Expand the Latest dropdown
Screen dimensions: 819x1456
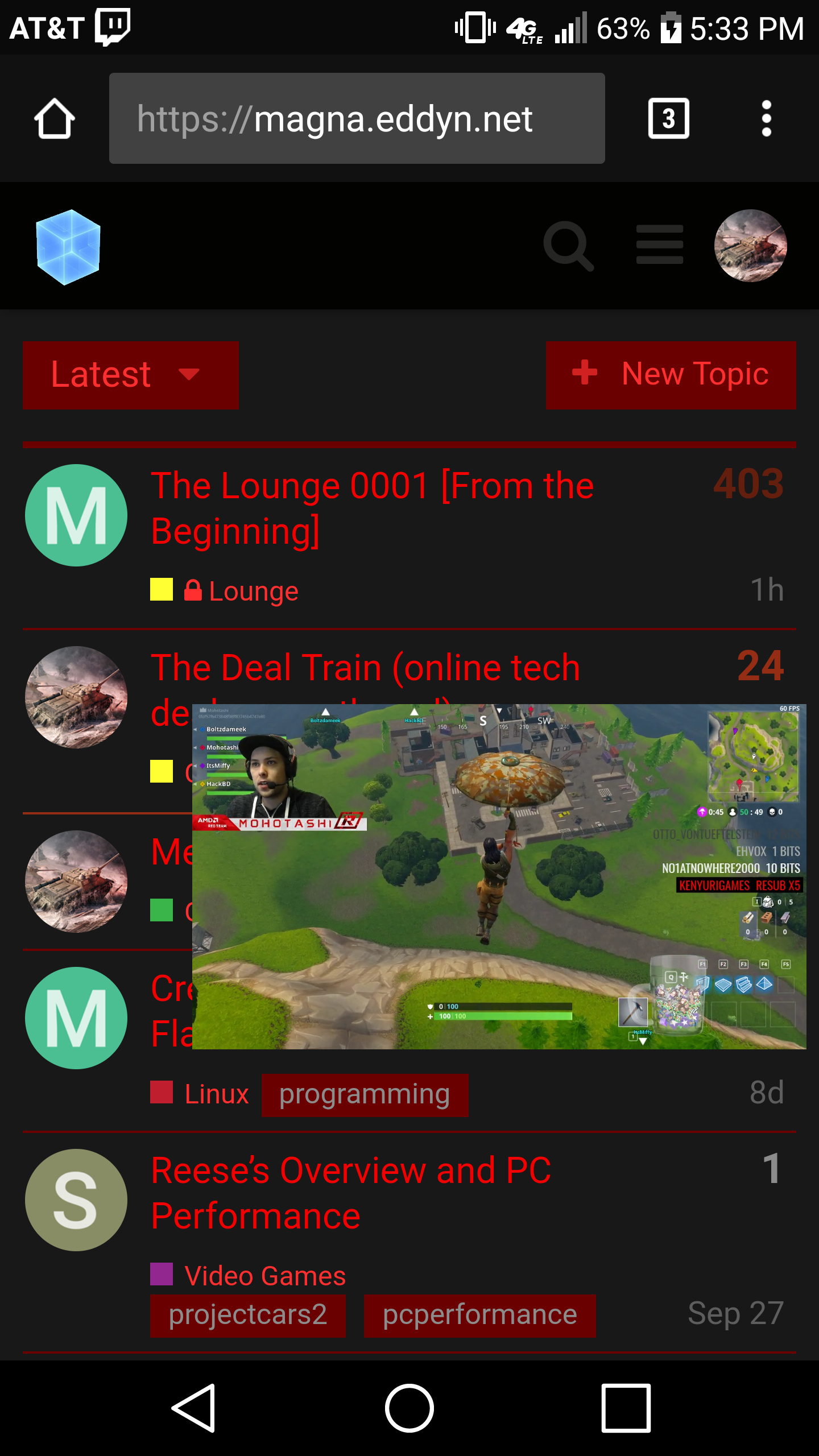pyautogui.click(x=130, y=375)
